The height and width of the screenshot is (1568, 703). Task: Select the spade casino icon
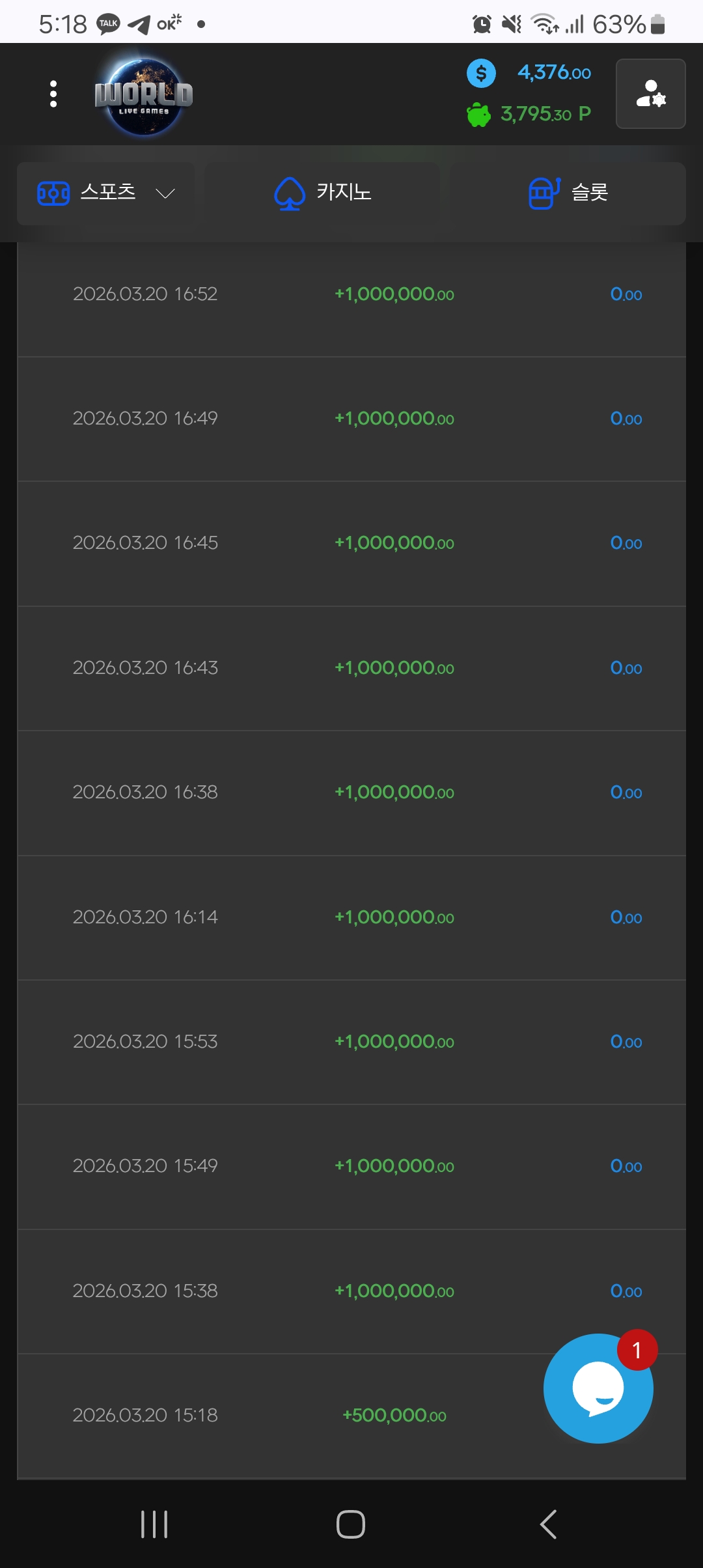click(289, 191)
